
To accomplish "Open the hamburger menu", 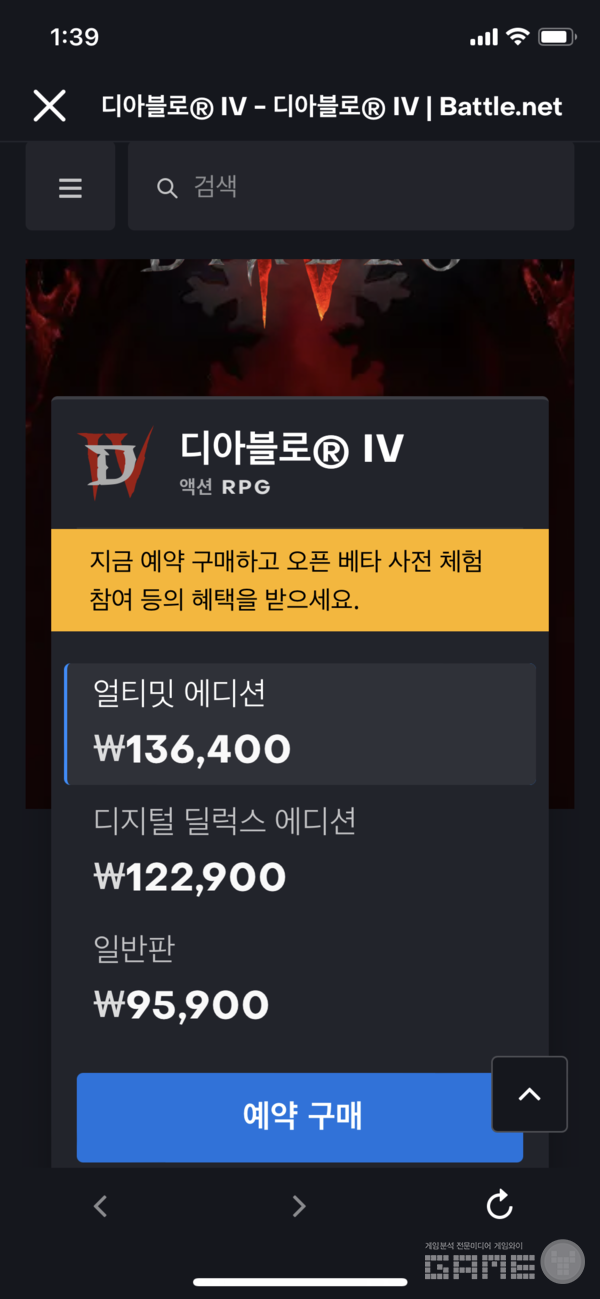I will tap(70, 188).
